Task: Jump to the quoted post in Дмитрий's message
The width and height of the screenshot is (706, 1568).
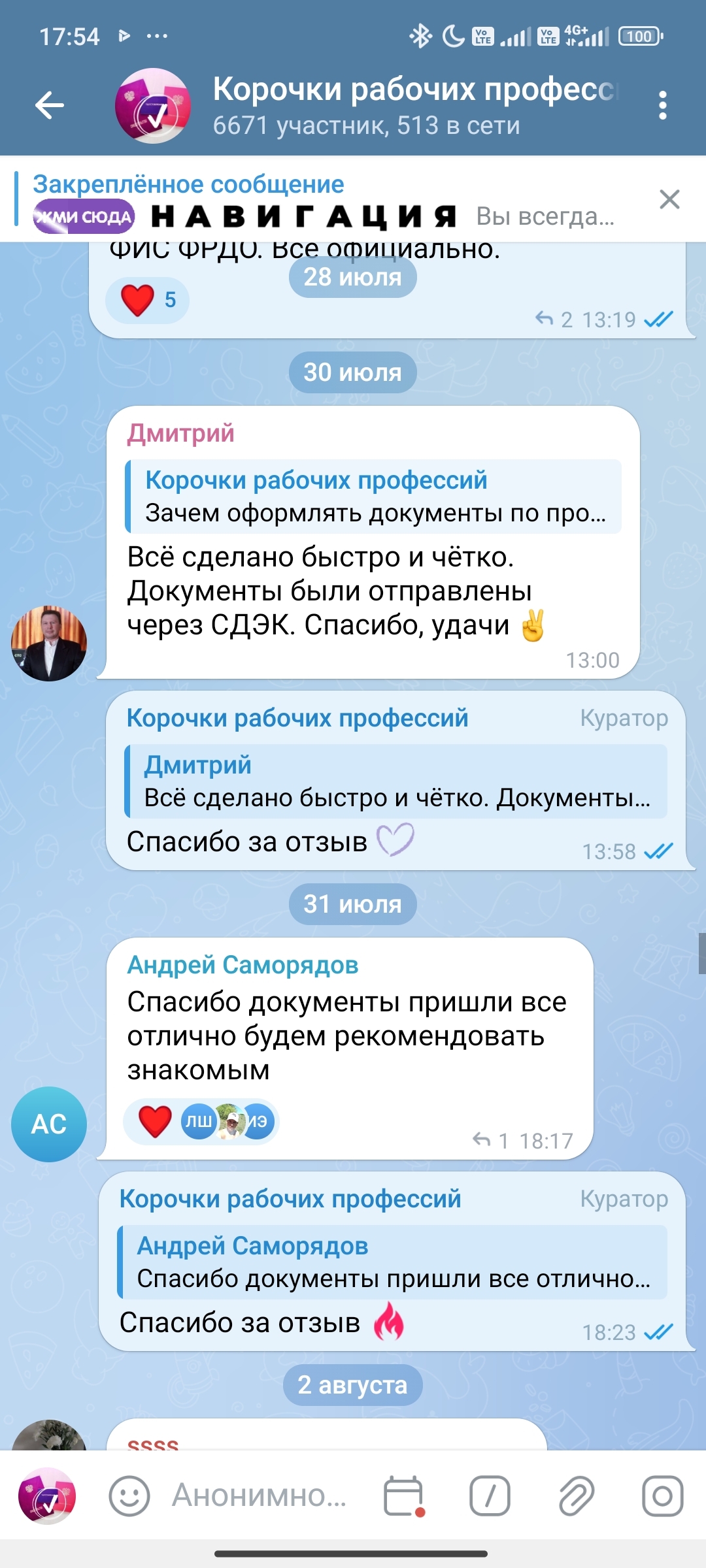Action: click(x=373, y=497)
